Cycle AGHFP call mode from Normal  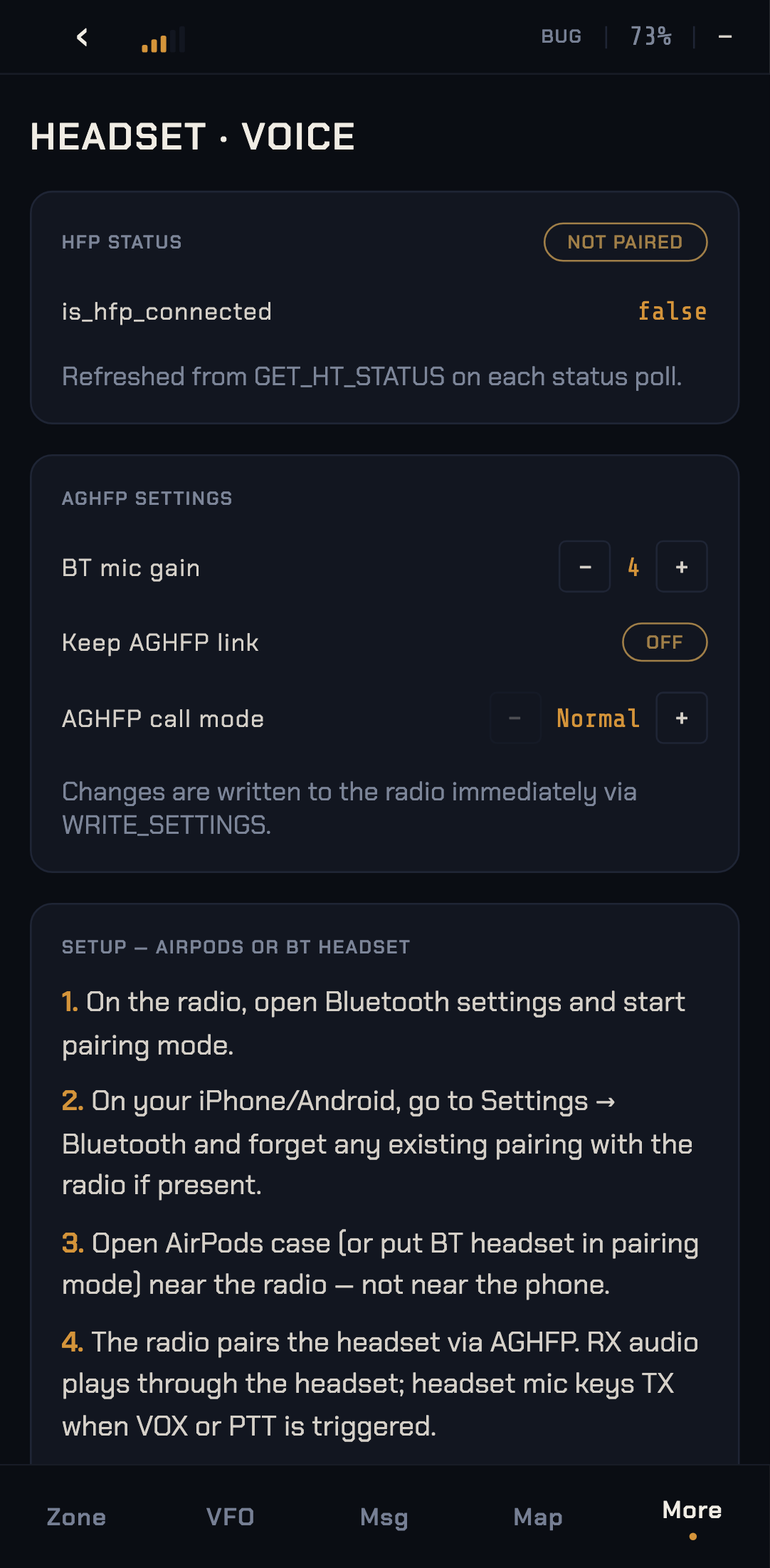coord(598,718)
